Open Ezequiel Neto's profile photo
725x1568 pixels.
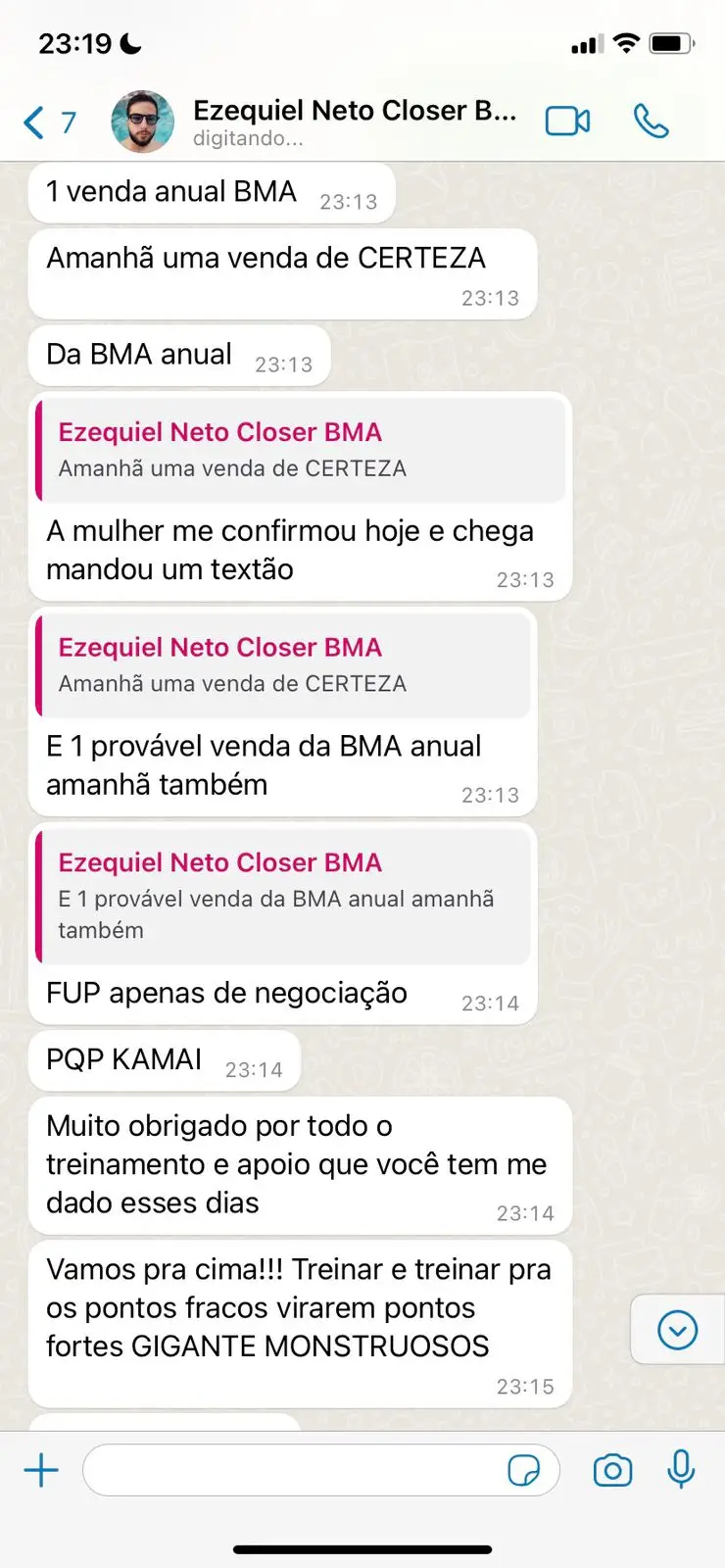143,122
